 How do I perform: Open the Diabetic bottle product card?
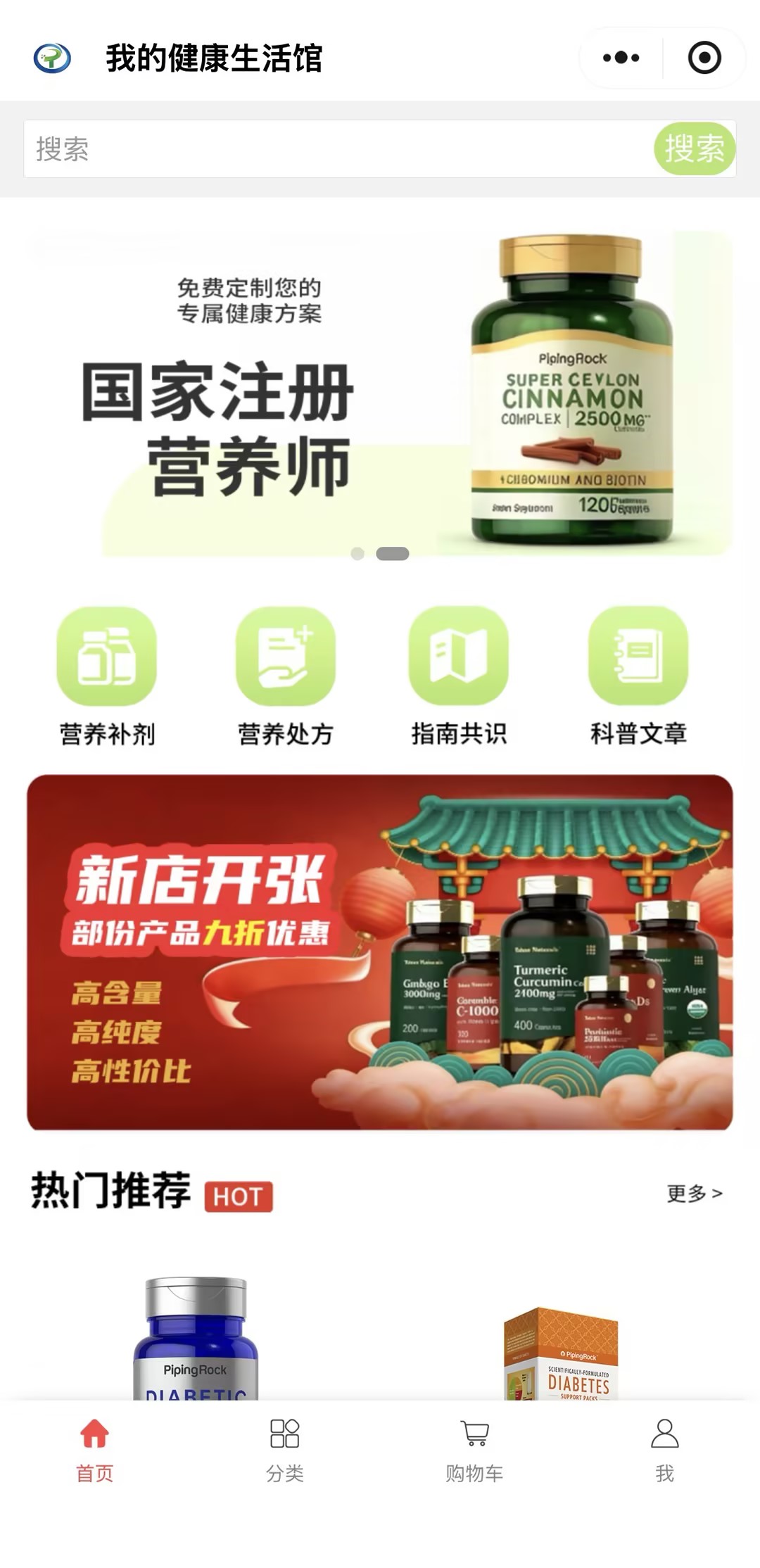tap(196, 1337)
